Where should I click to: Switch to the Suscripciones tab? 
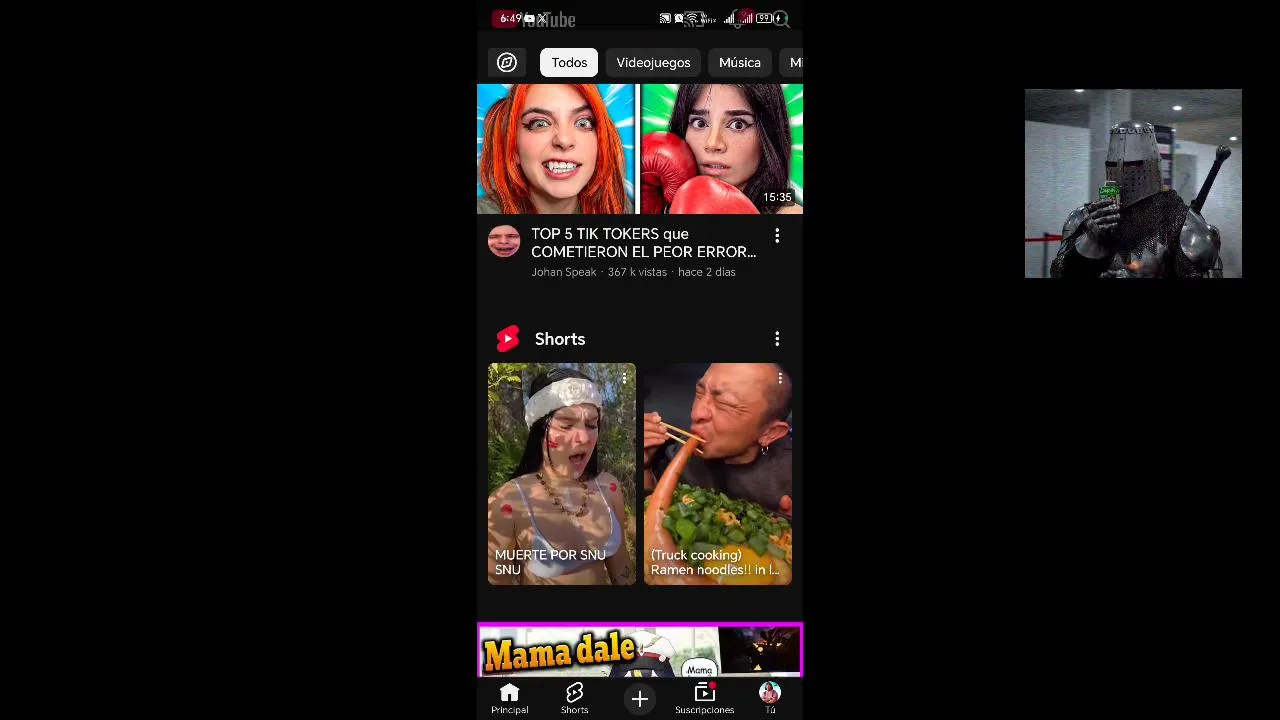(x=704, y=699)
